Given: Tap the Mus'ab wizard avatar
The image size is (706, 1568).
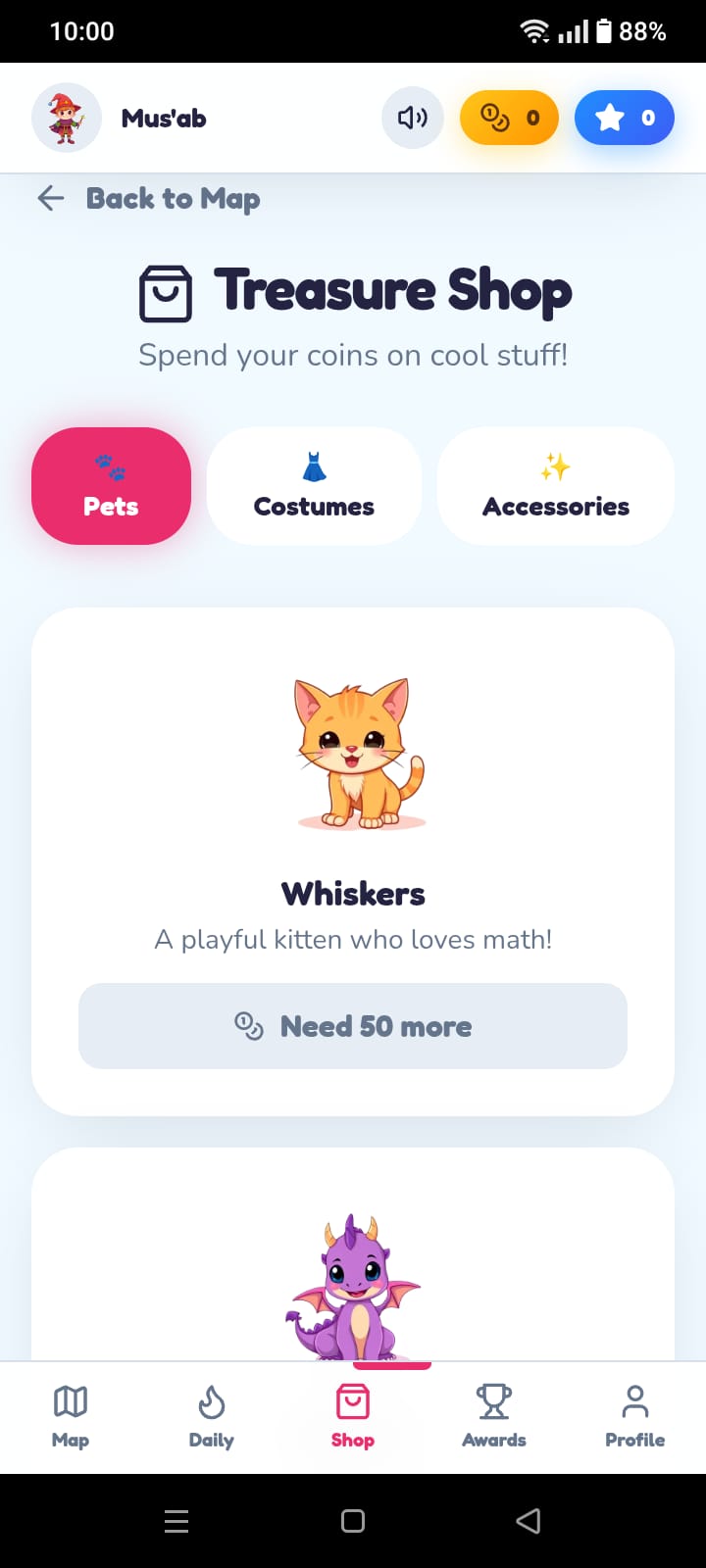Looking at the screenshot, I should (66, 117).
